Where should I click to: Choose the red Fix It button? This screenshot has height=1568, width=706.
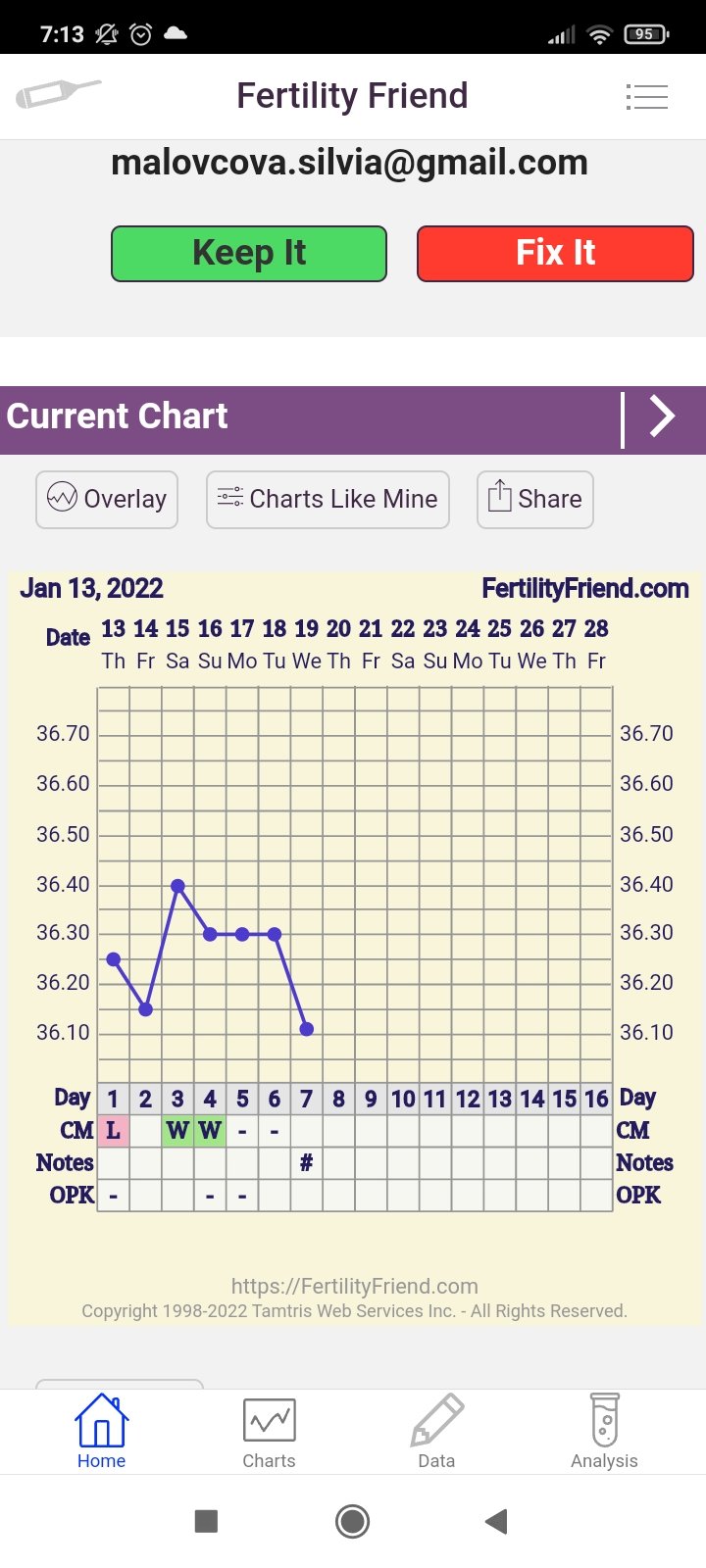pyautogui.click(x=555, y=254)
